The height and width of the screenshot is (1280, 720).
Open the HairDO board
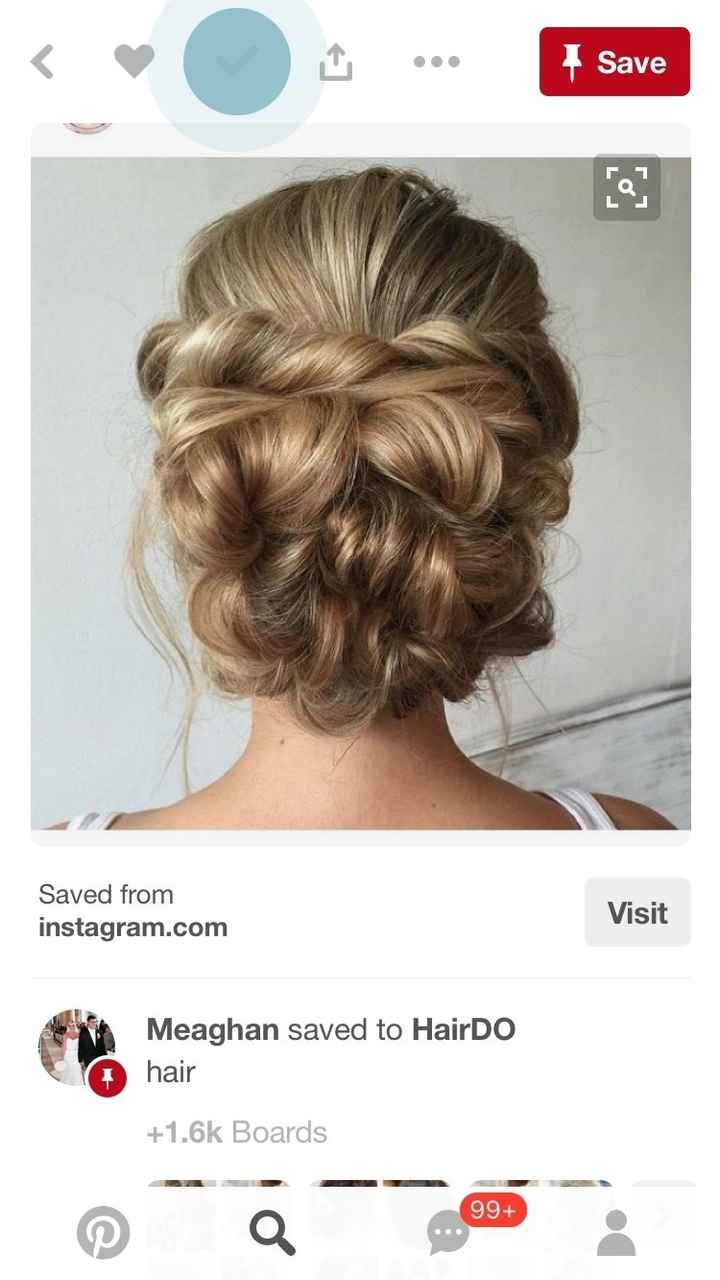click(465, 1029)
